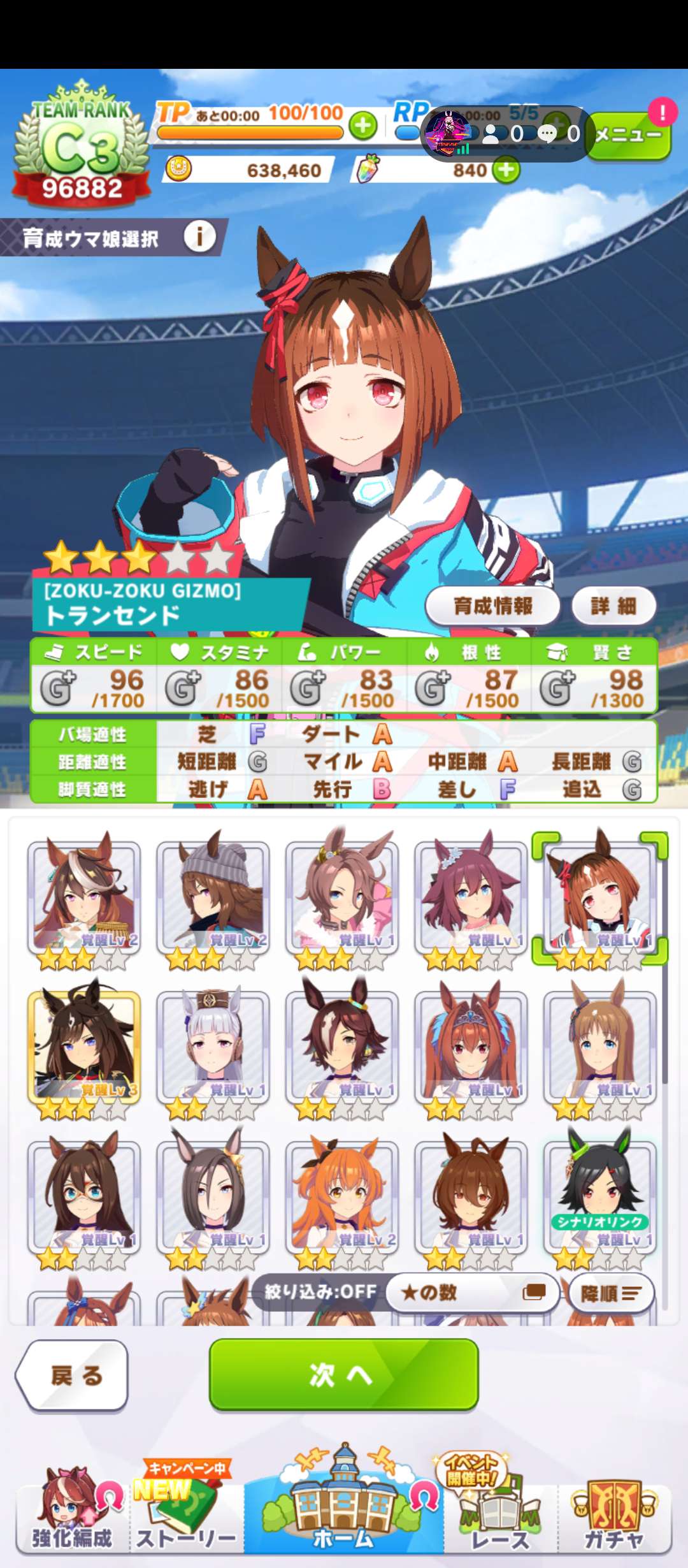Open the 絞り込み filter setting
Screen dimensions: 688x1568
point(320,1292)
